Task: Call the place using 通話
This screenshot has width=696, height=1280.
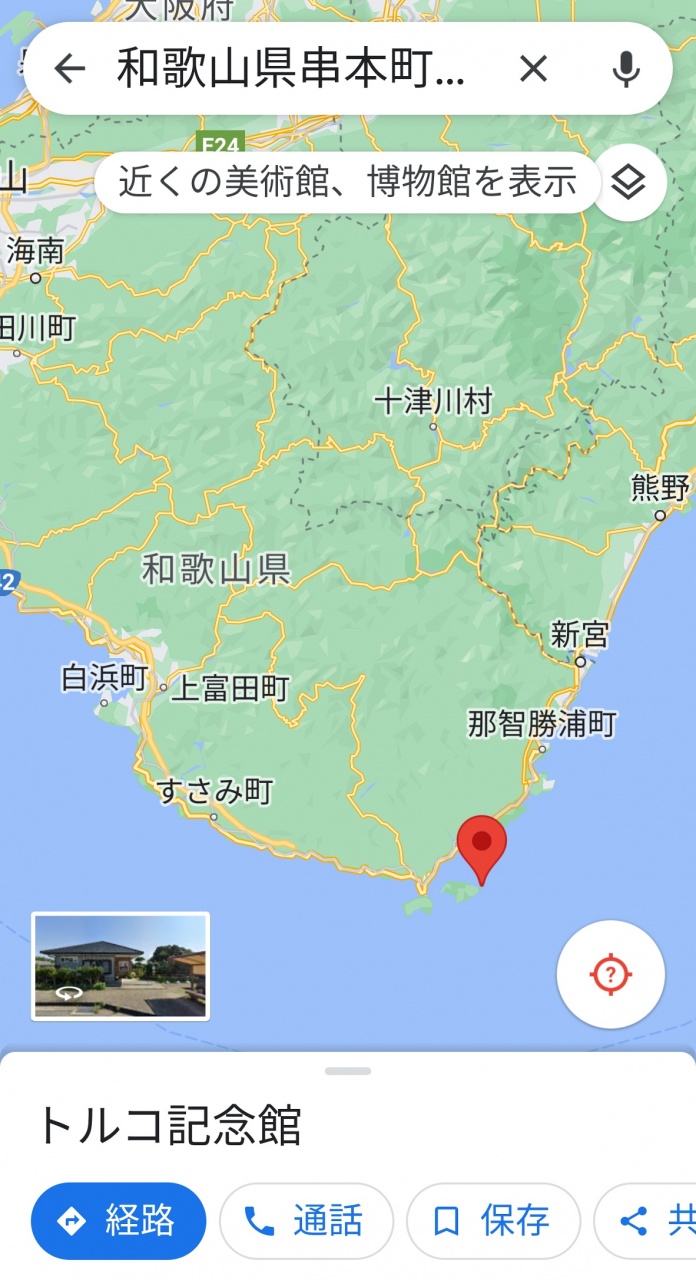Action: [x=306, y=1221]
